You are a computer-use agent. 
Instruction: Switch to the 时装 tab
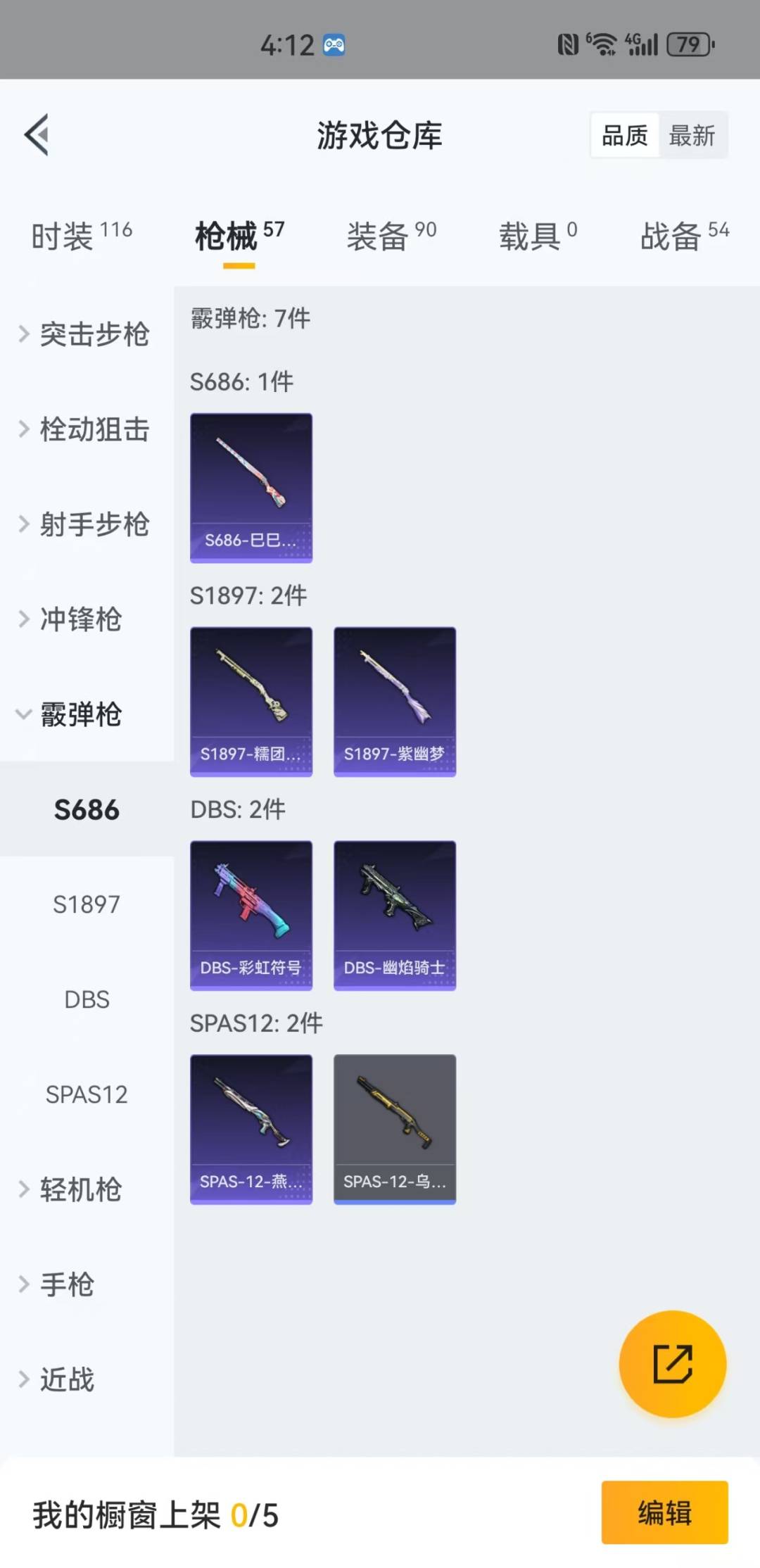[x=81, y=236]
